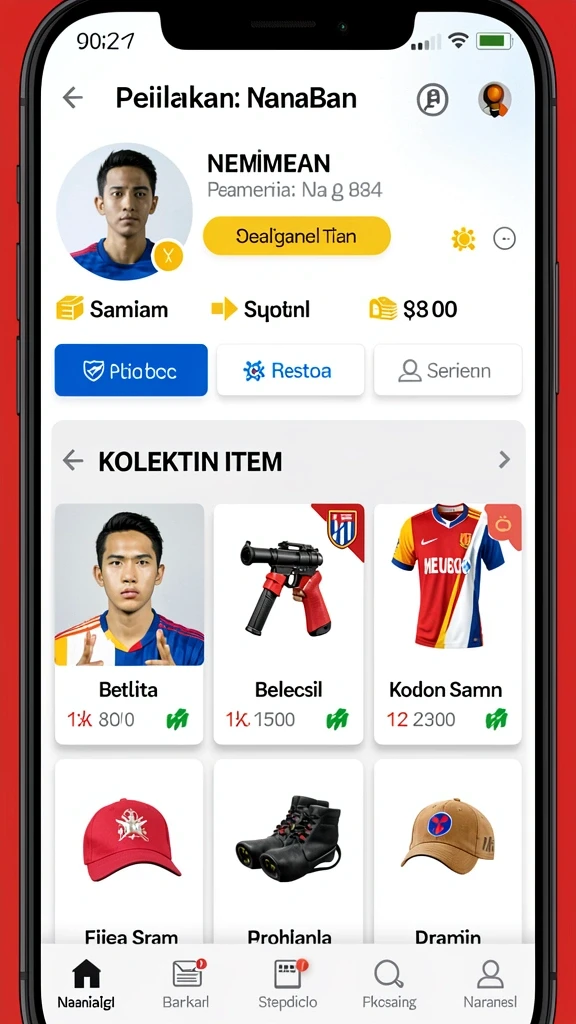This screenshot has height=1024, width=576.
Task: Open the Betlita item card
Action: tap(129, 624)
